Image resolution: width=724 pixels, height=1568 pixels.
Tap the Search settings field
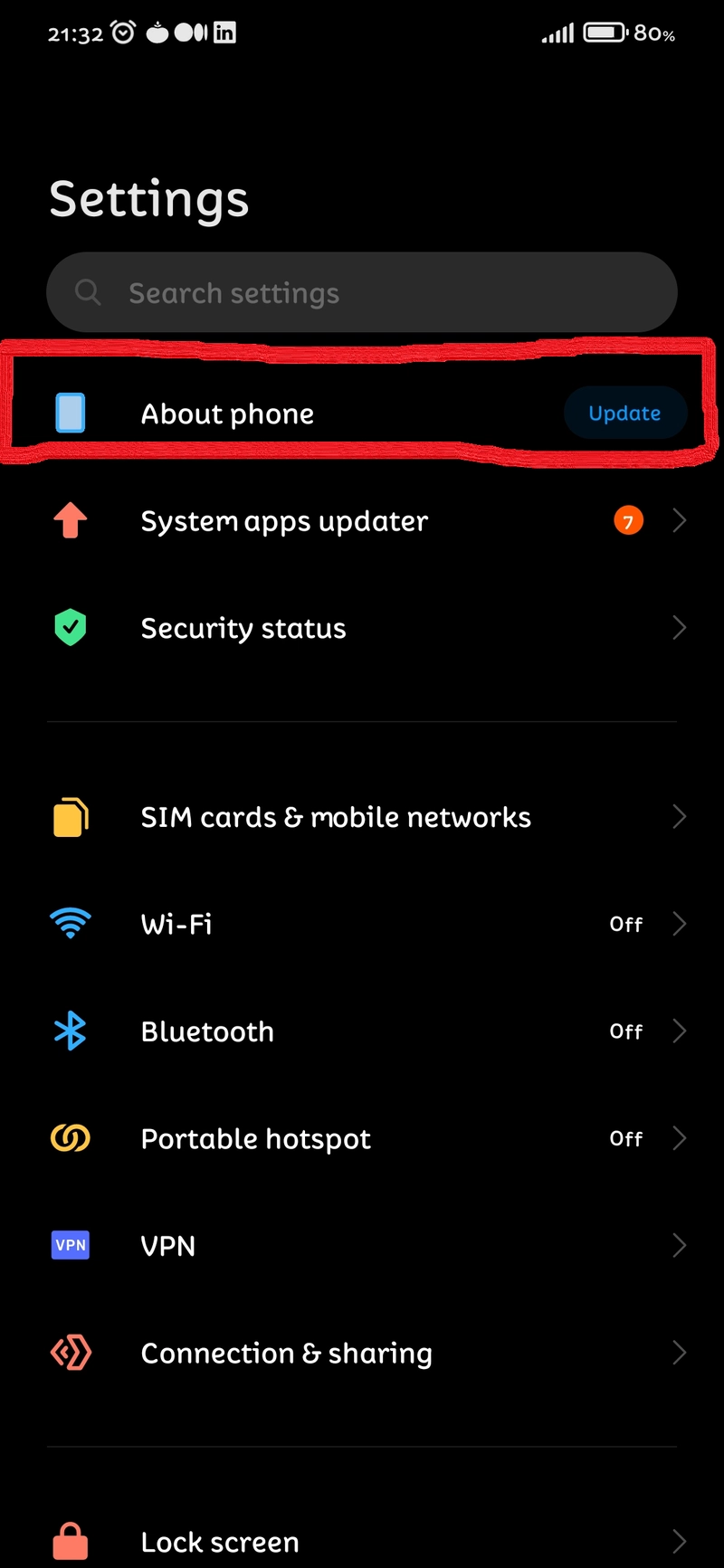point(362,292)
